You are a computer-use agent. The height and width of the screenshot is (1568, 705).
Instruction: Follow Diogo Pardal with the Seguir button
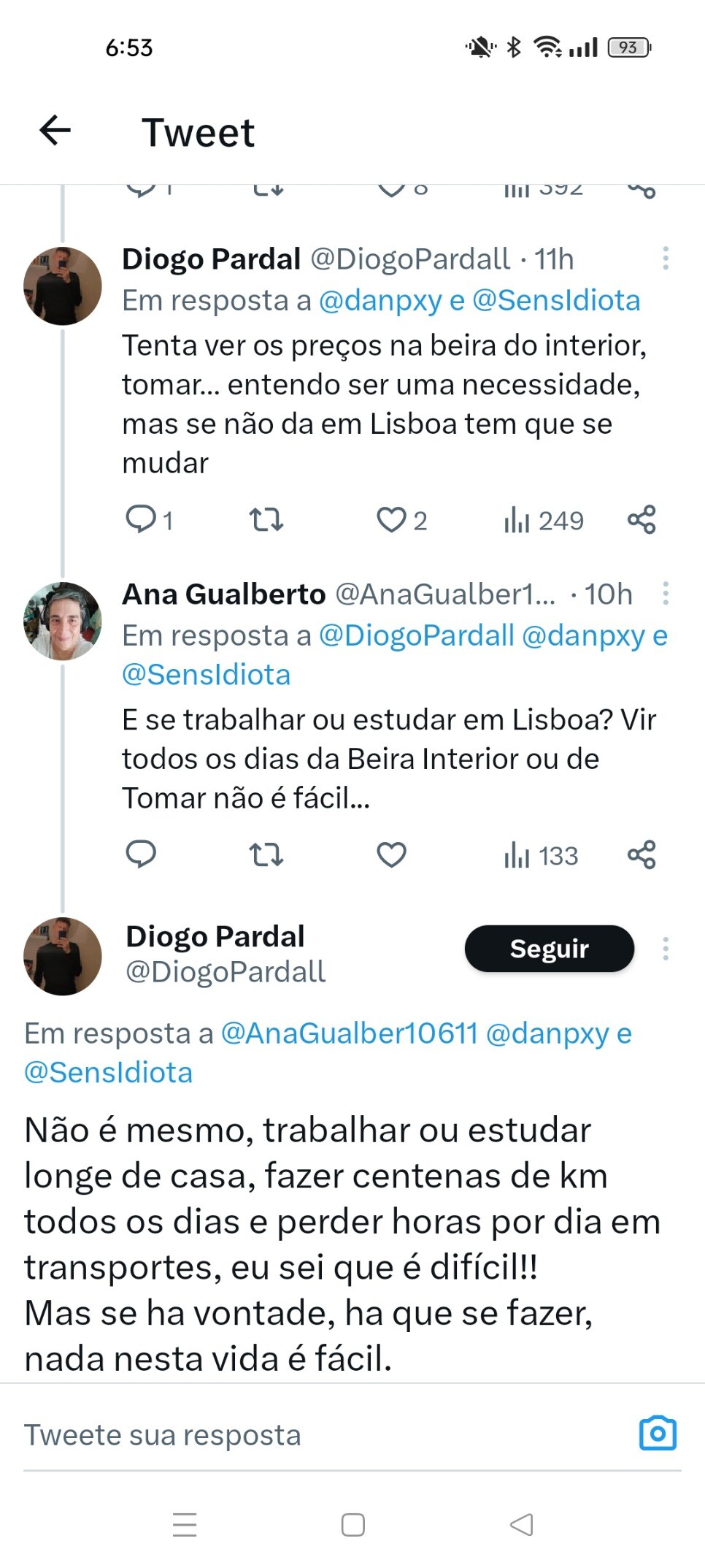[549, 948]
